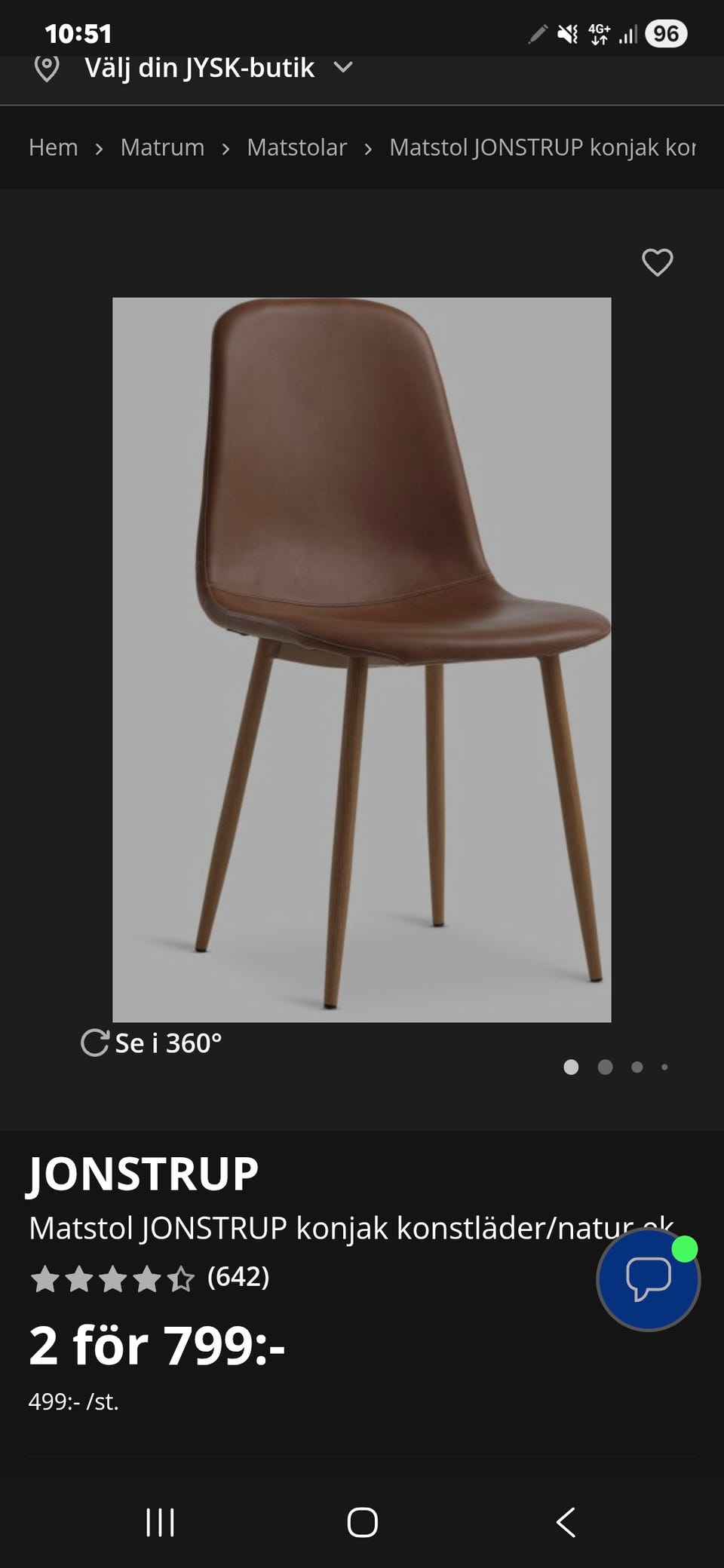The width and height of the screenshot is (724, 1568).
Task: Tap the stylus pen status icon
Action: point(538,32)
